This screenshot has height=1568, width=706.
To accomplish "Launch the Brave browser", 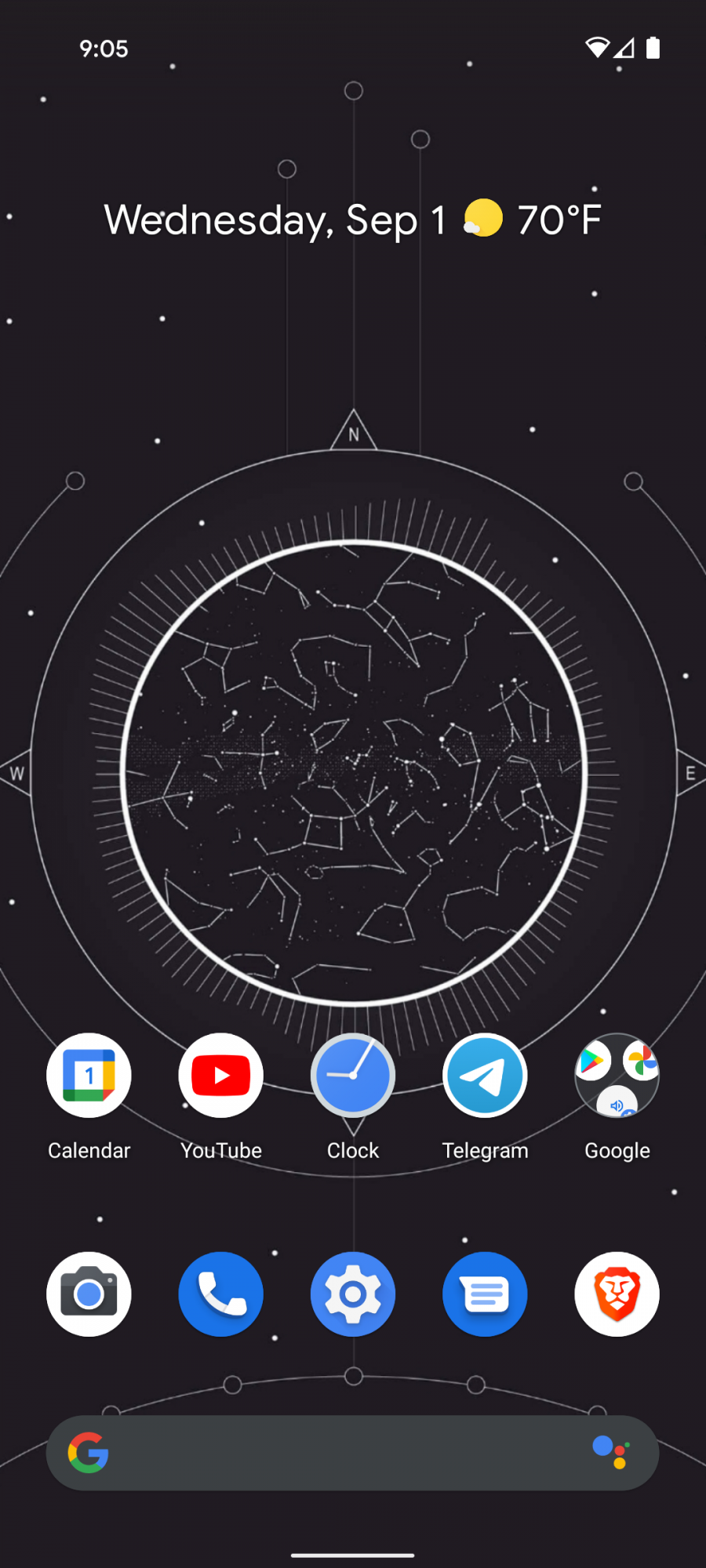I will tap(617, 1294).
